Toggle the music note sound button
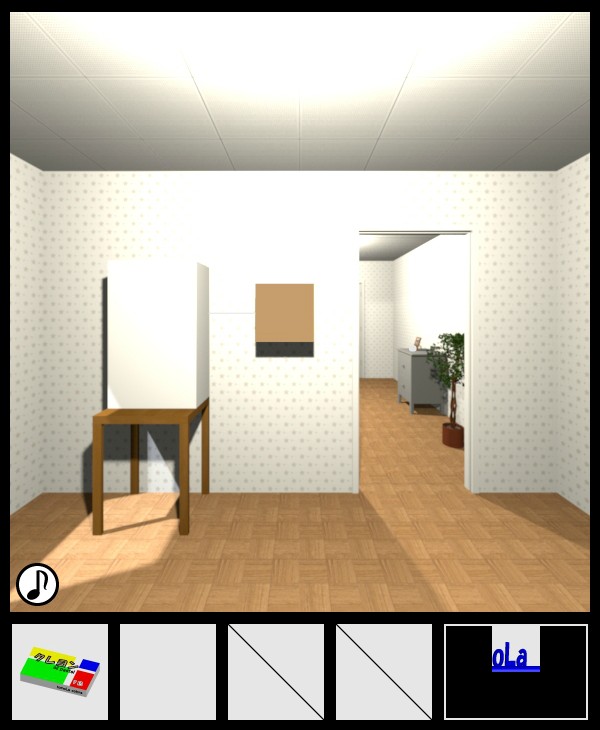This screenshot has width=600, height=730. tap(37, 584)
